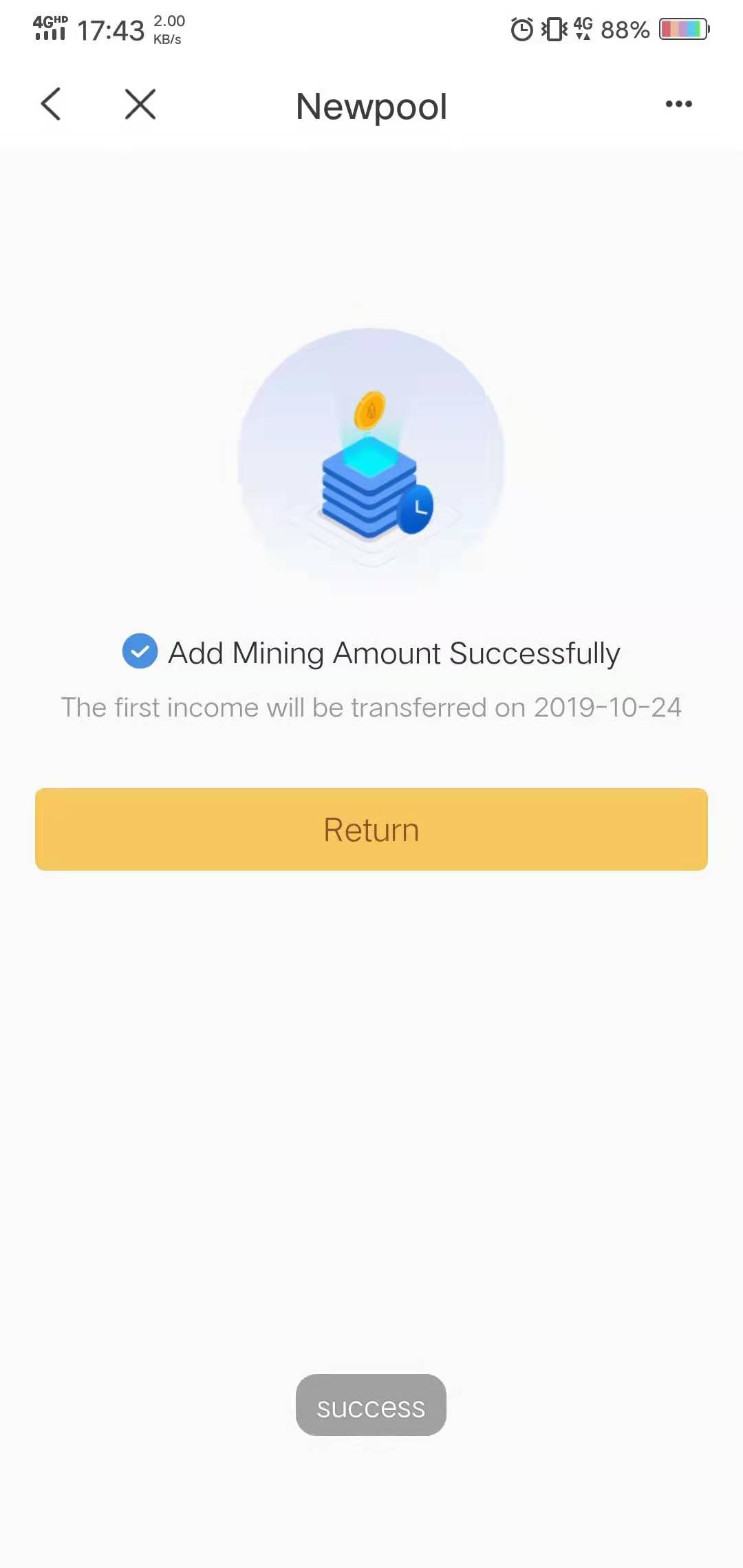The width and height of the screenshot is (743, 1568).
Task: Close the Newpool page
Action: (140, 105)
